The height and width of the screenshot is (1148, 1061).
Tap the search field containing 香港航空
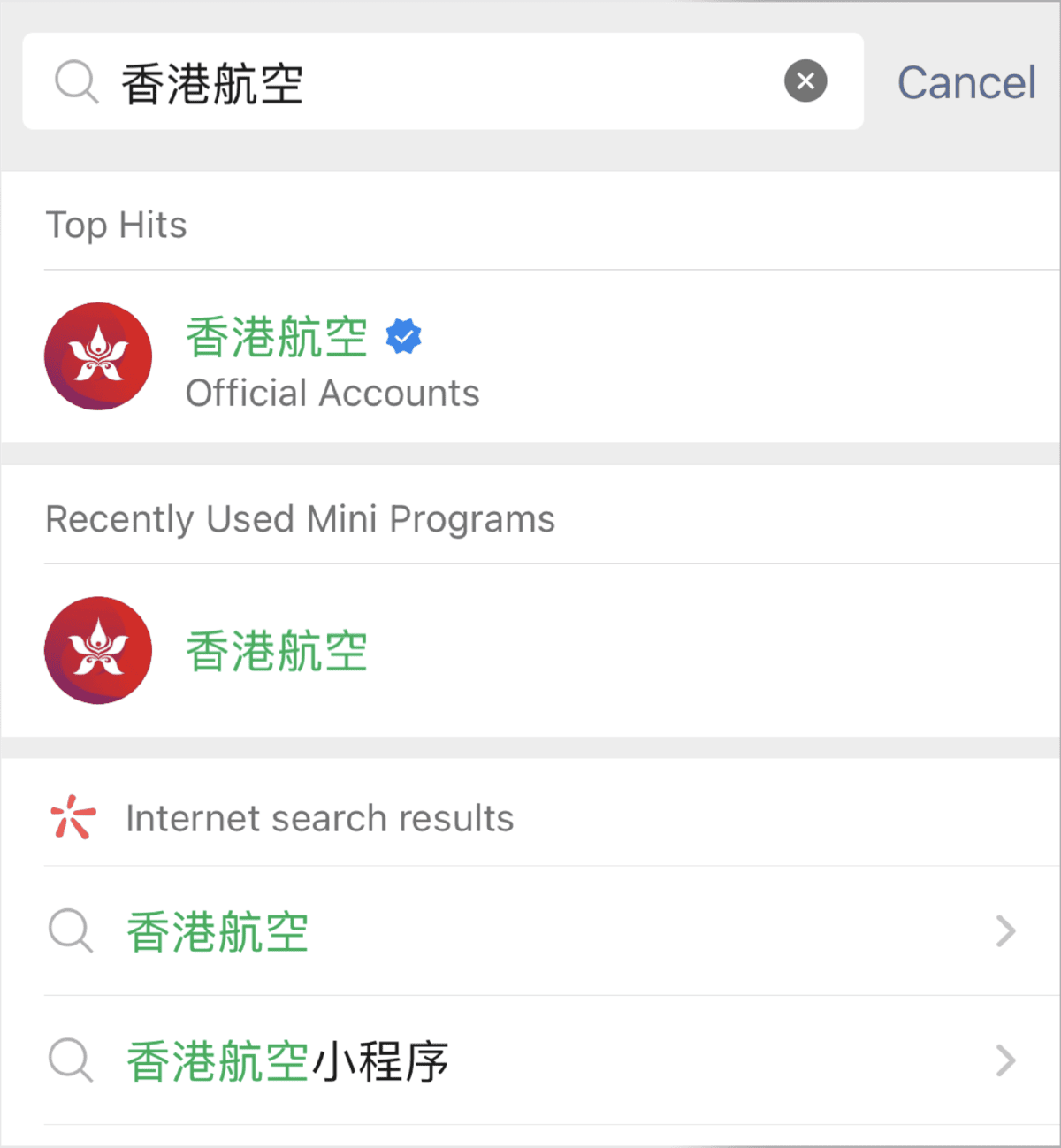[442, 82]
